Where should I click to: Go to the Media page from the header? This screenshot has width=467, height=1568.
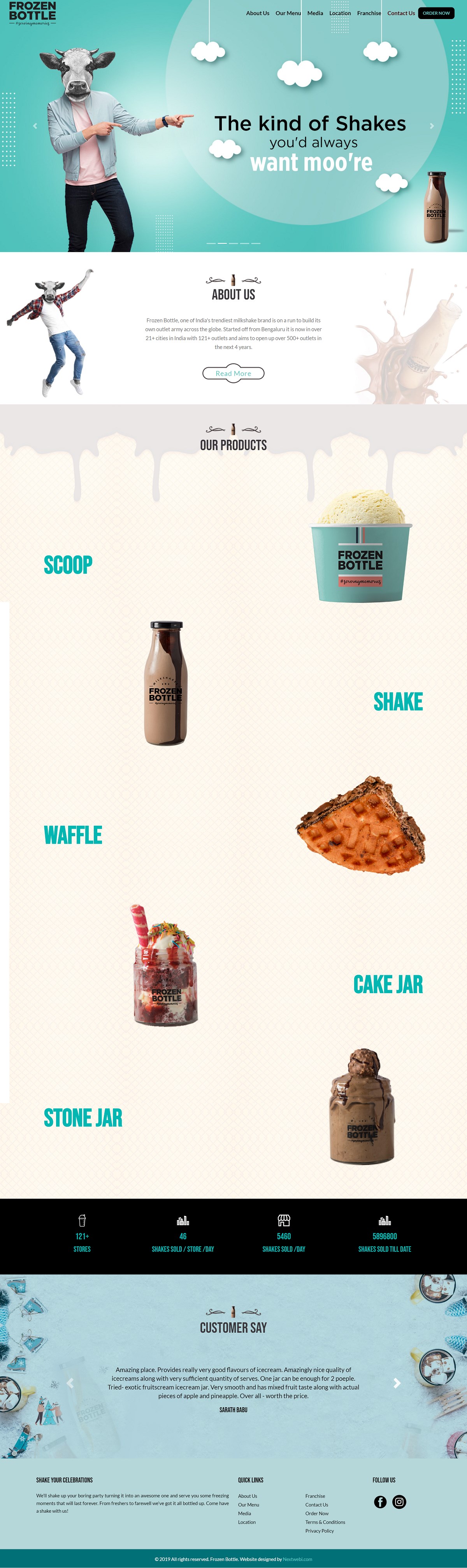coord(315,13)
